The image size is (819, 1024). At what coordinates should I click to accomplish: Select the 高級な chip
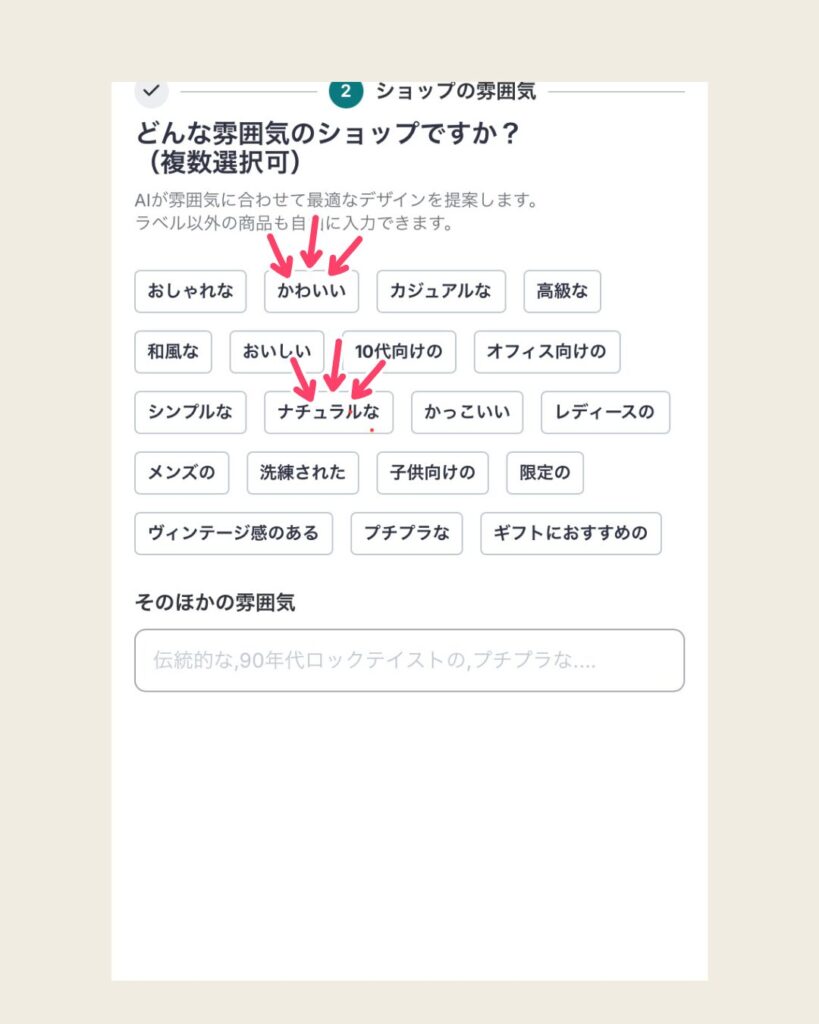coord(562,291)
